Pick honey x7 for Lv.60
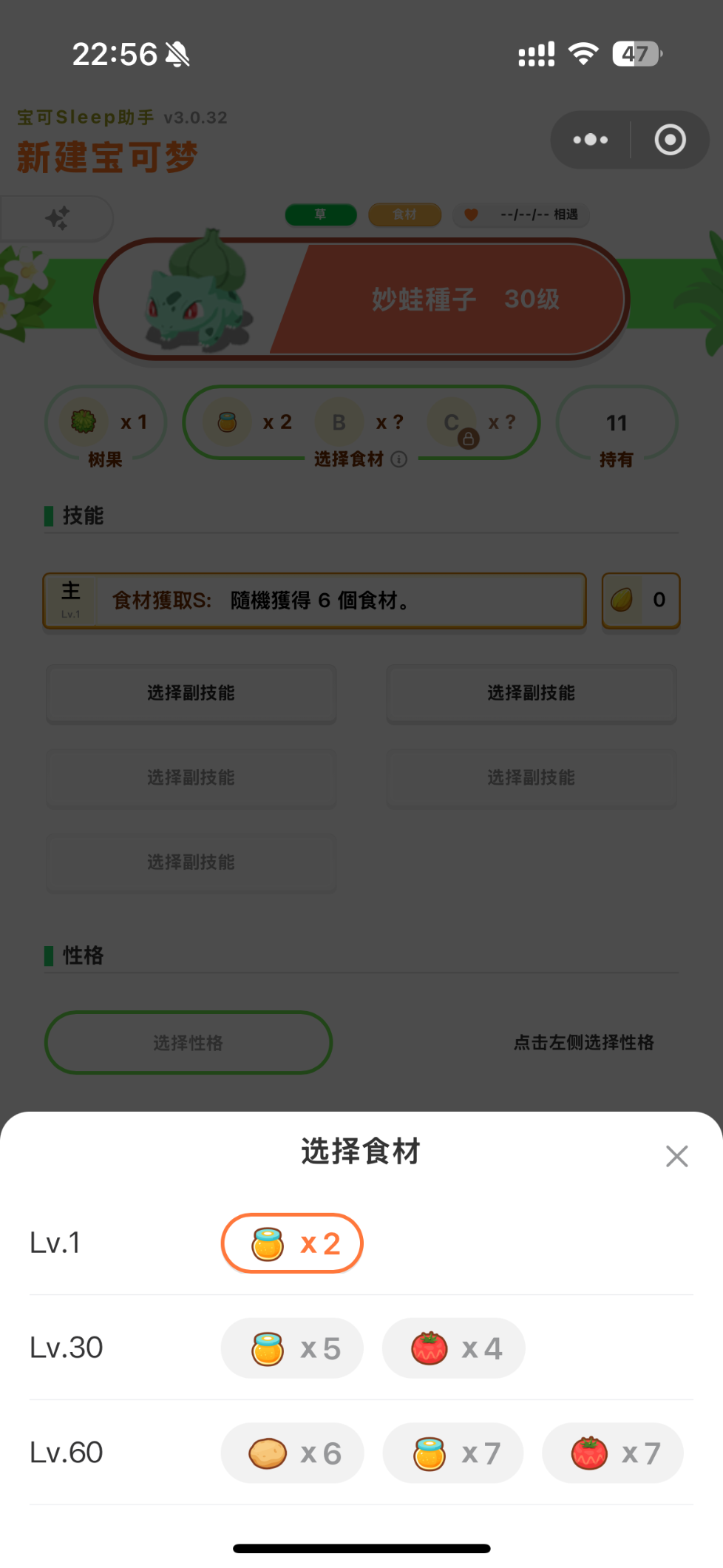Screen dimensions: 723x1568 453,1453
